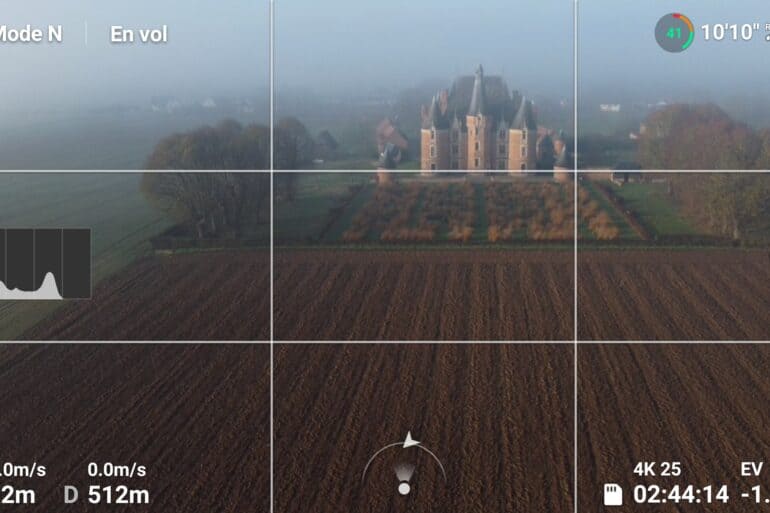
Task: Tap the histogram overlay window
Action: click(45, 263)
